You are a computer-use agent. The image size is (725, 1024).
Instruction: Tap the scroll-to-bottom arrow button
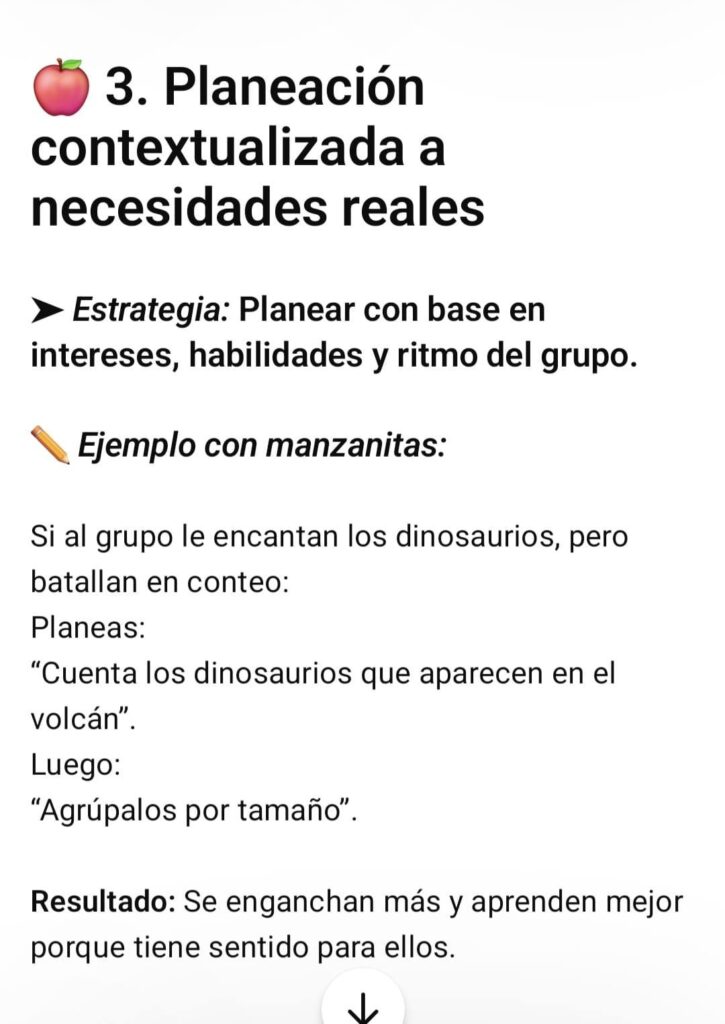click(x=362, y=1005)
